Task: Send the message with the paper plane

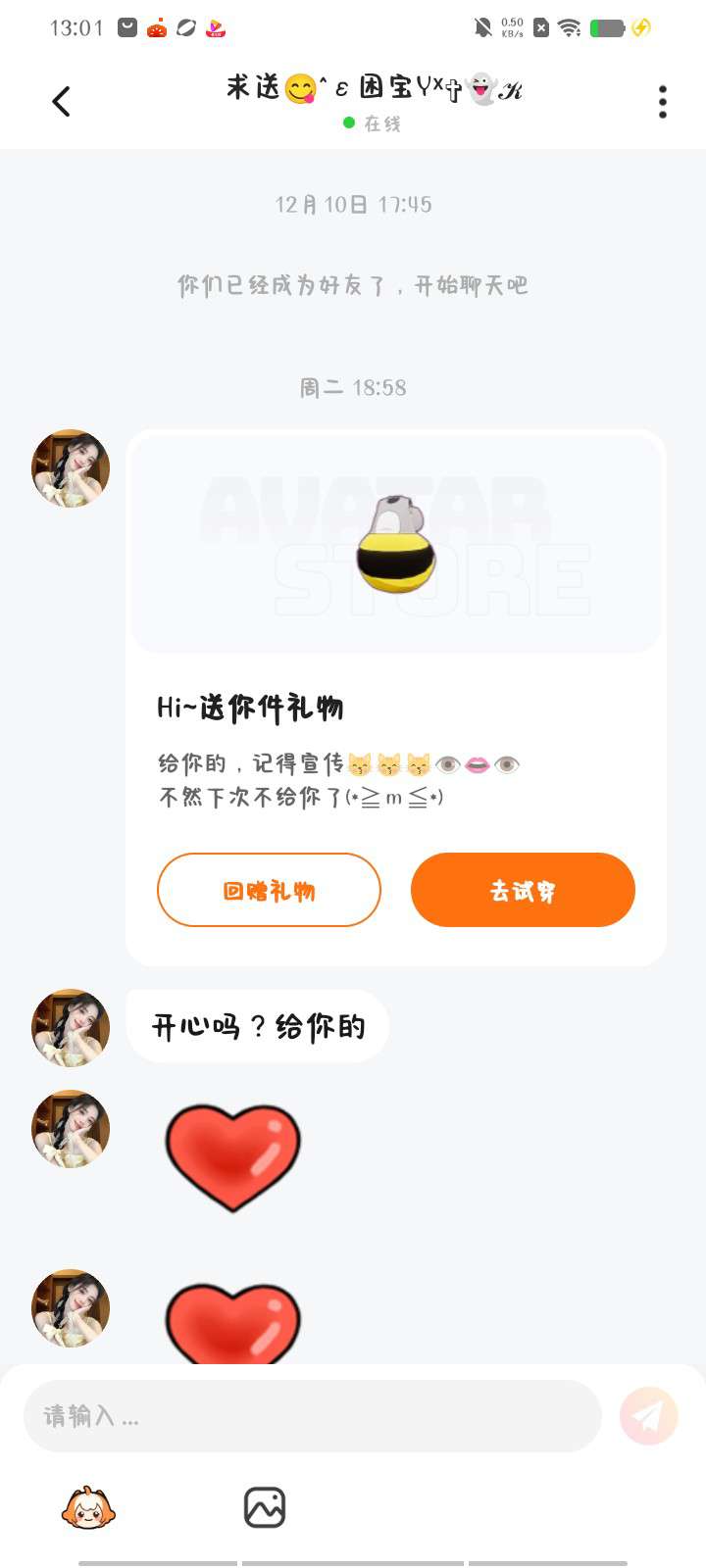Action: (648, 1416)
